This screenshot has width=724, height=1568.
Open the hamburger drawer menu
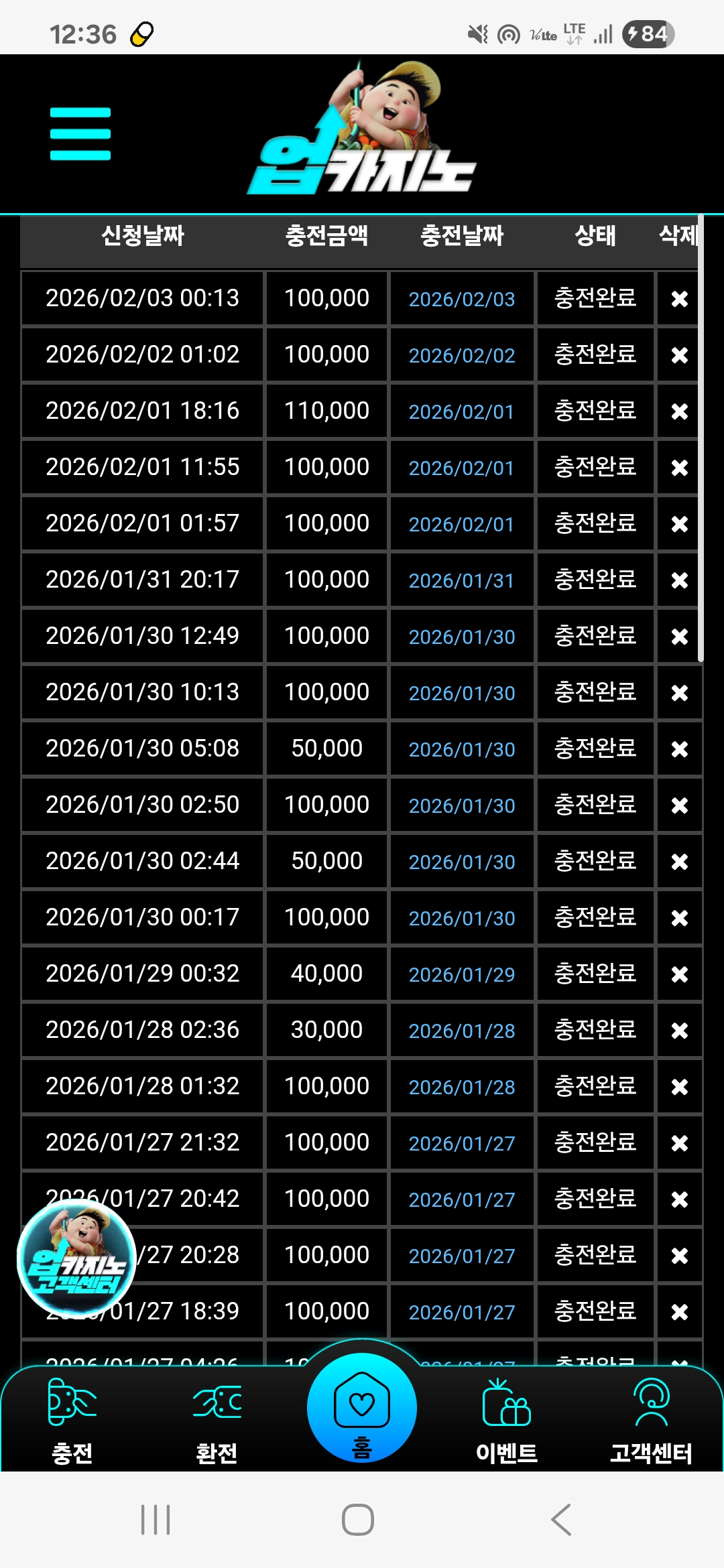pos(80,134)
